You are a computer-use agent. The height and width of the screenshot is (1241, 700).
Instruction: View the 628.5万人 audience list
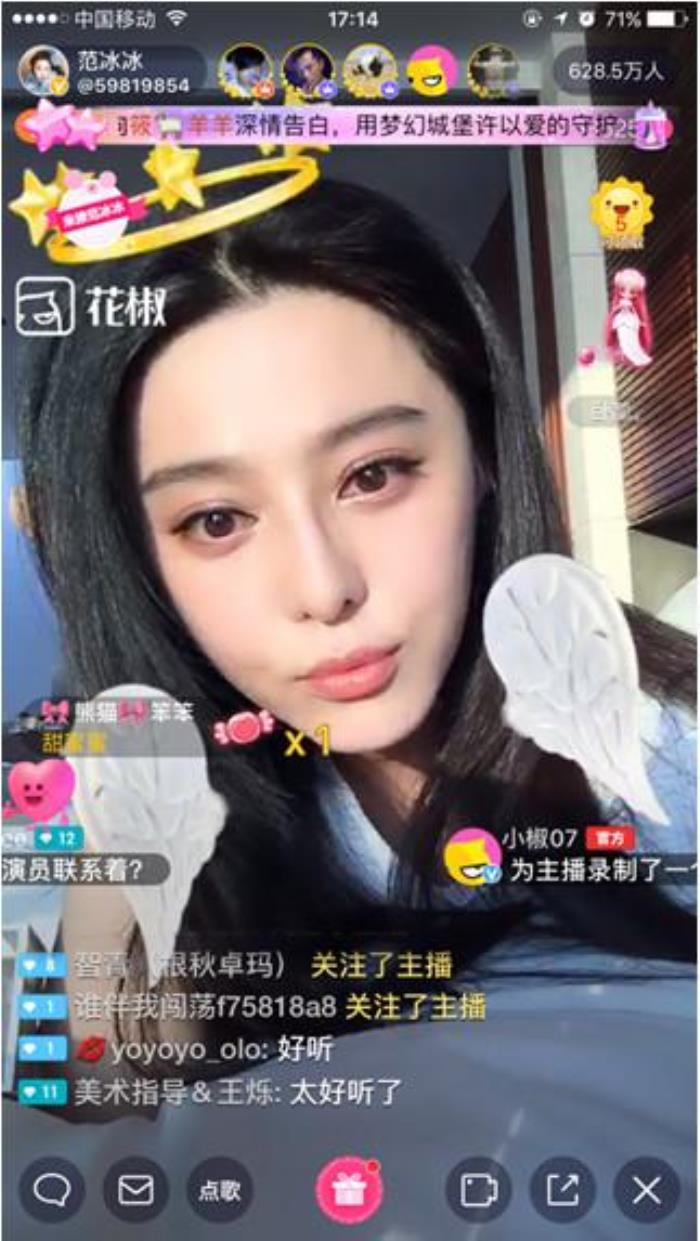[x=616, y=72]
